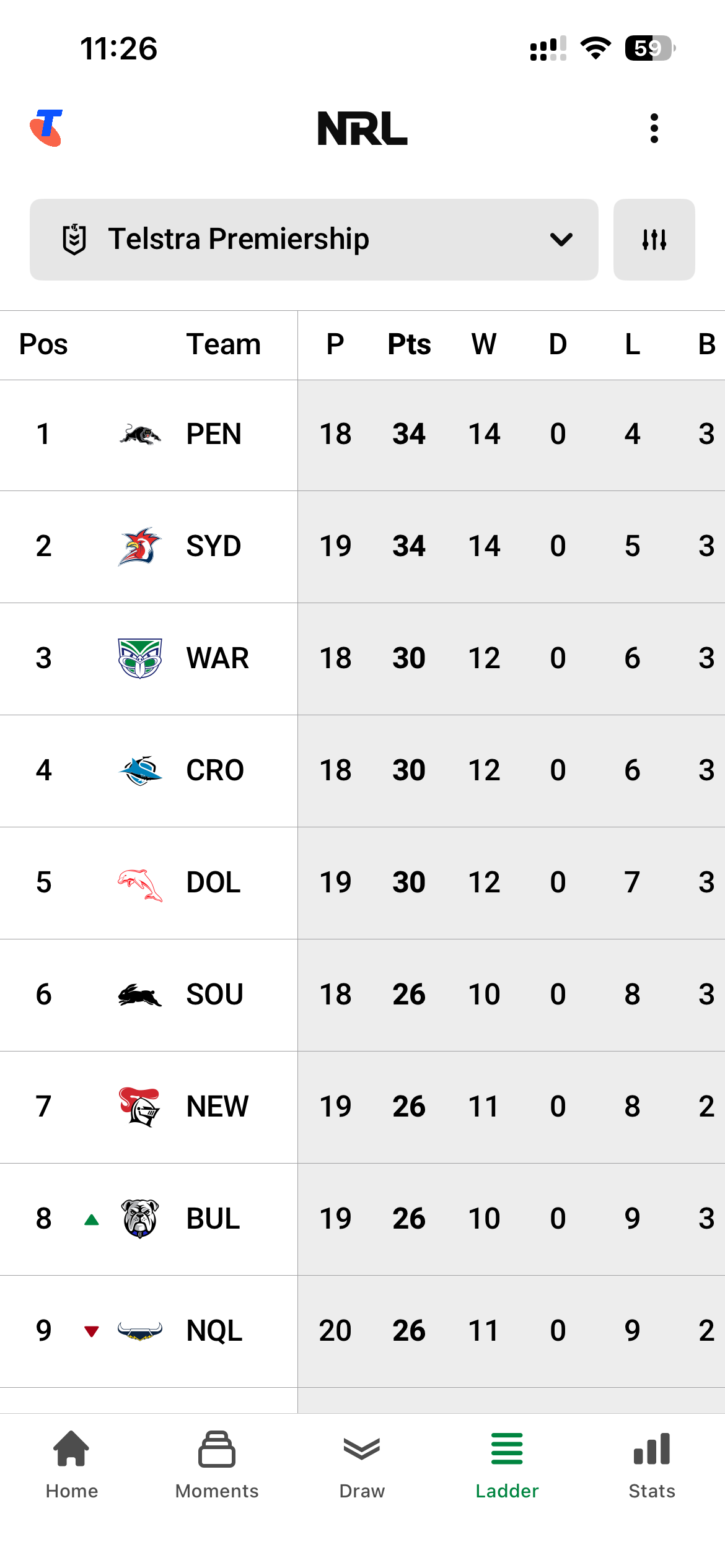725x1568 pixels.
Task: View the WAR team row
Action: (362, 659)
